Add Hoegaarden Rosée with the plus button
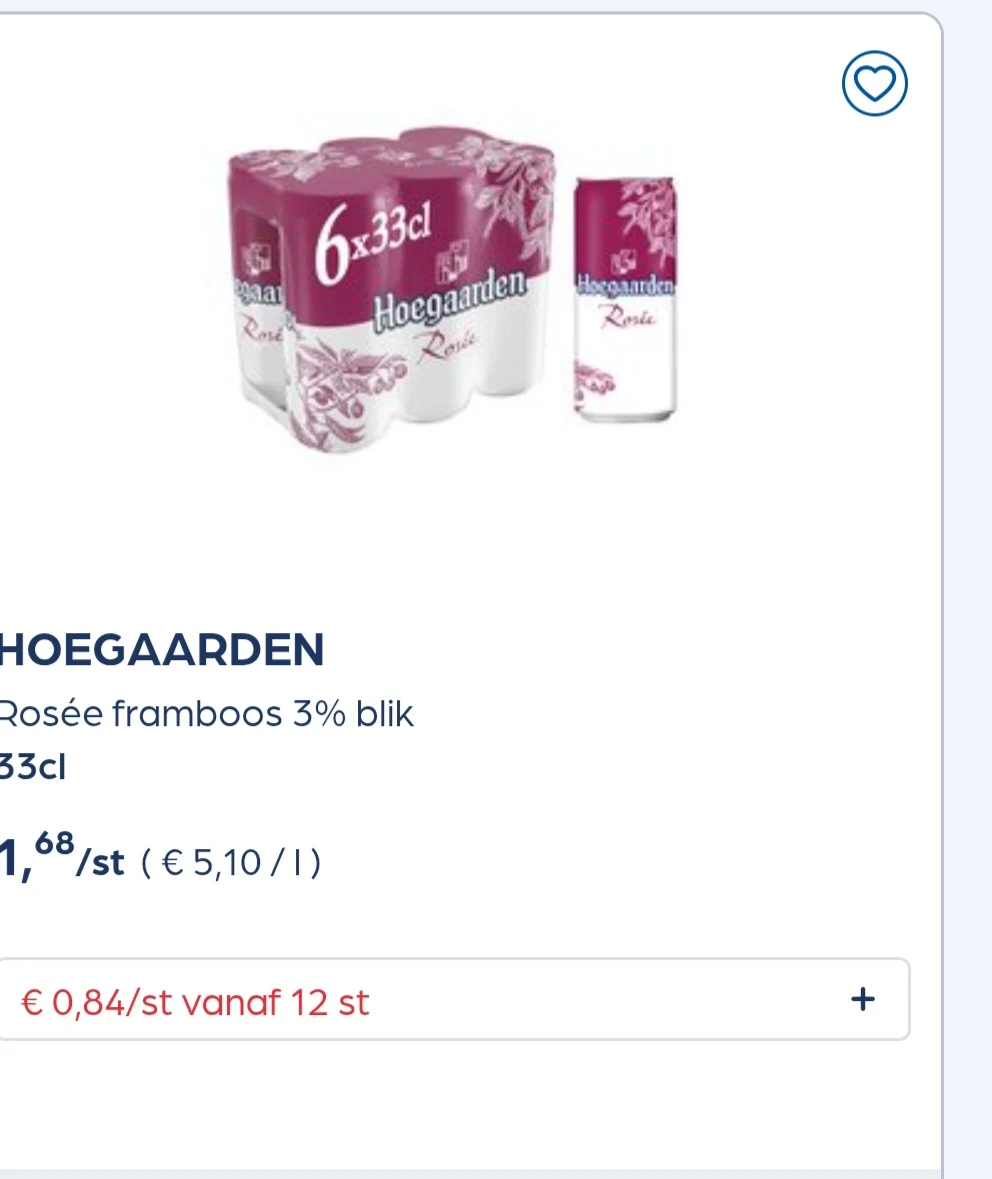Viewport: 992px width, 1179px height. tap(861, 999)
